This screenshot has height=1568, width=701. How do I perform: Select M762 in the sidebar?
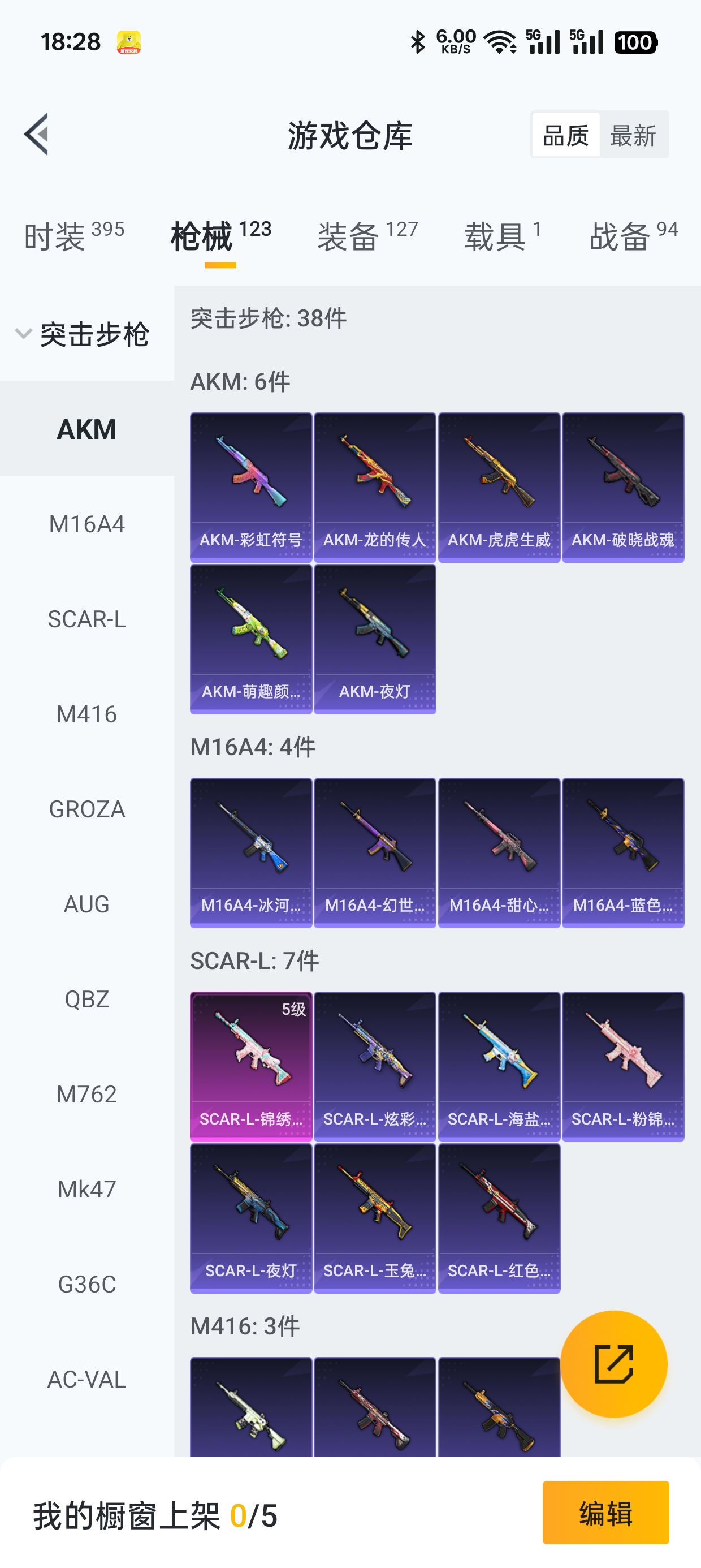(86, 1094)
